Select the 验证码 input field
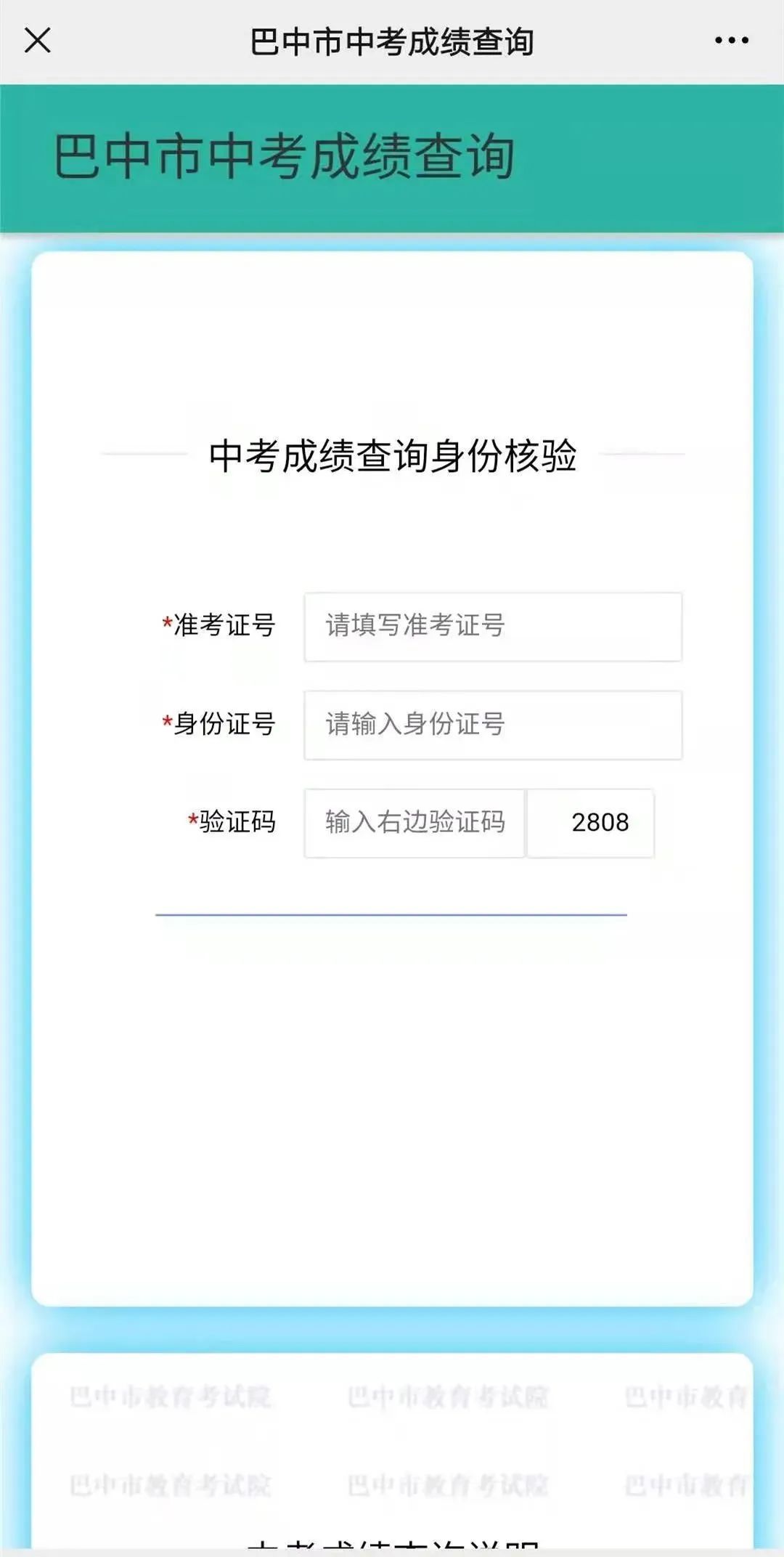The image size is (784, 1557). pos(414,823)
